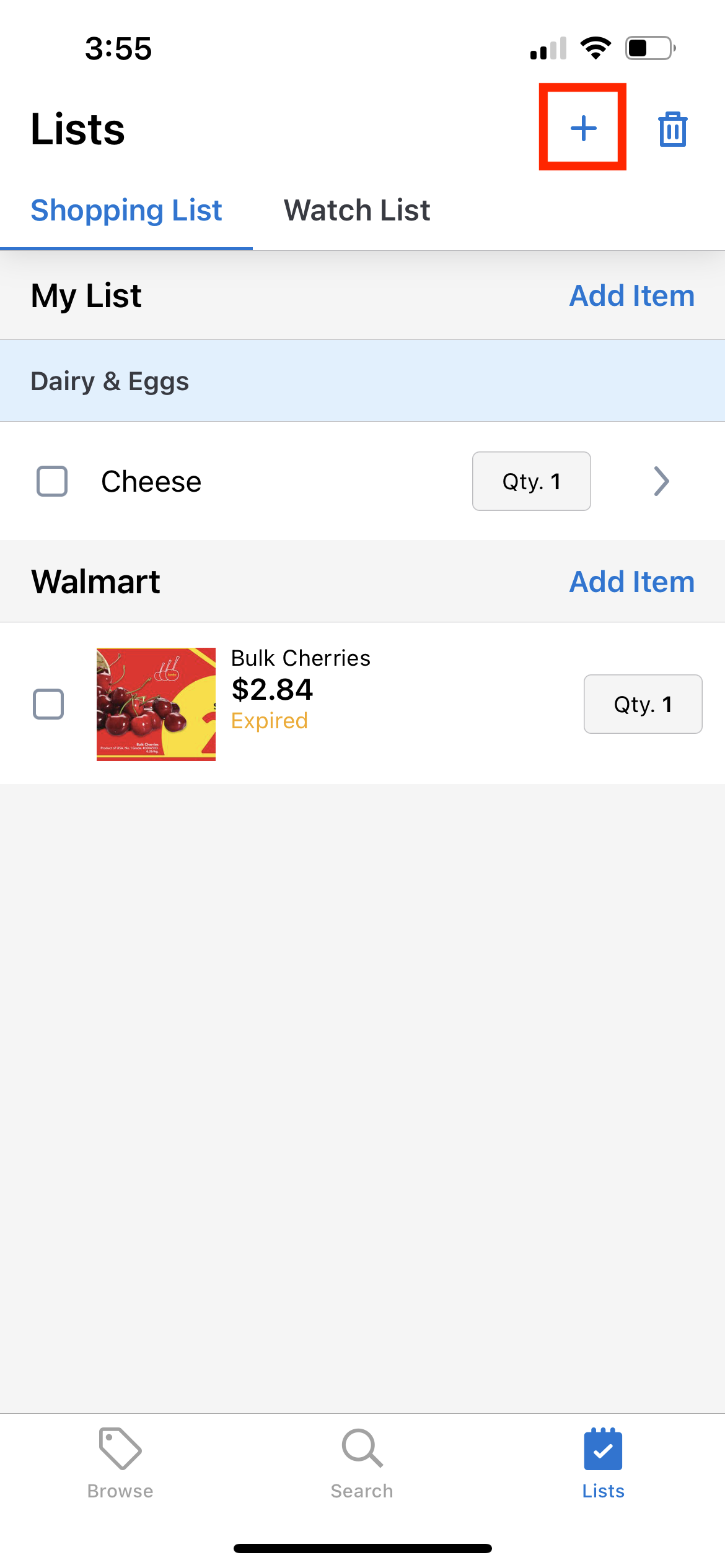725x1568 pixels.
Task: Tap the highlighted plus icon to create list
Action: coord(583,129)
